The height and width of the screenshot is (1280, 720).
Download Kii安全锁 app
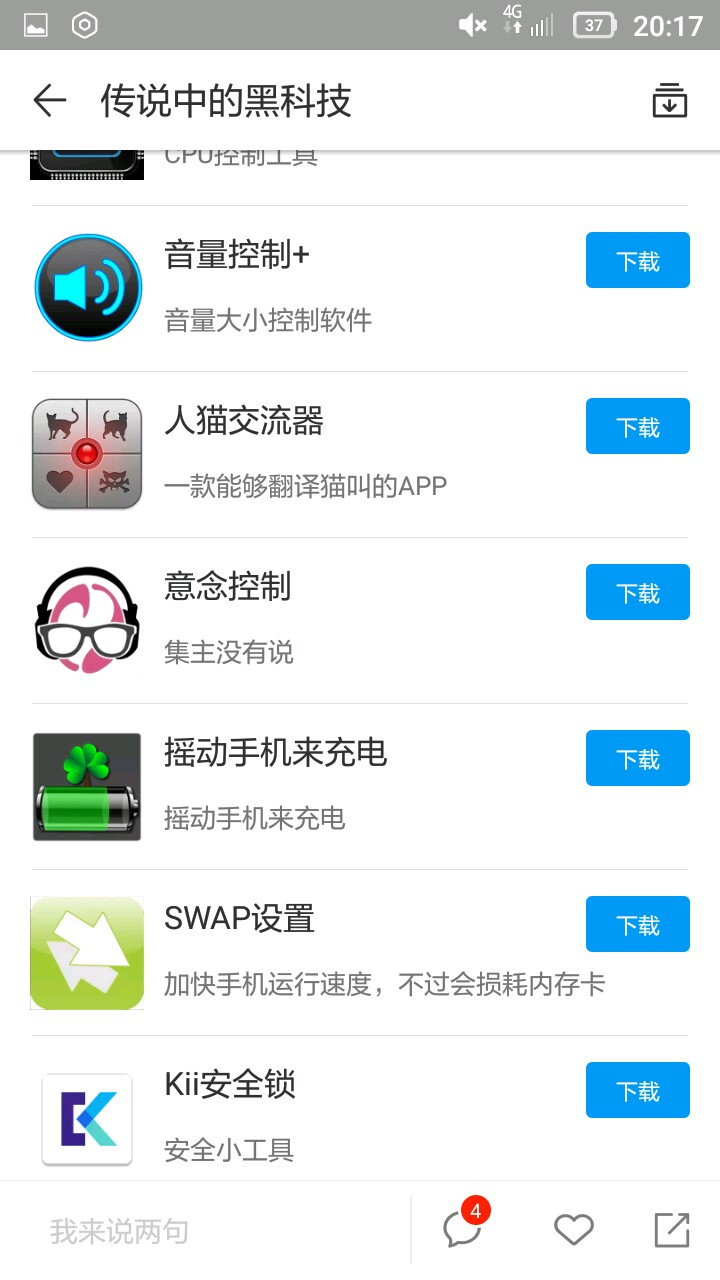(x=637, y=1090)
